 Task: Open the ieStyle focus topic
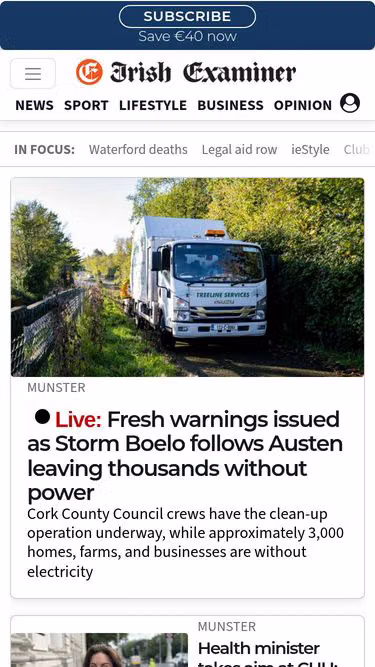click(310, 150)
